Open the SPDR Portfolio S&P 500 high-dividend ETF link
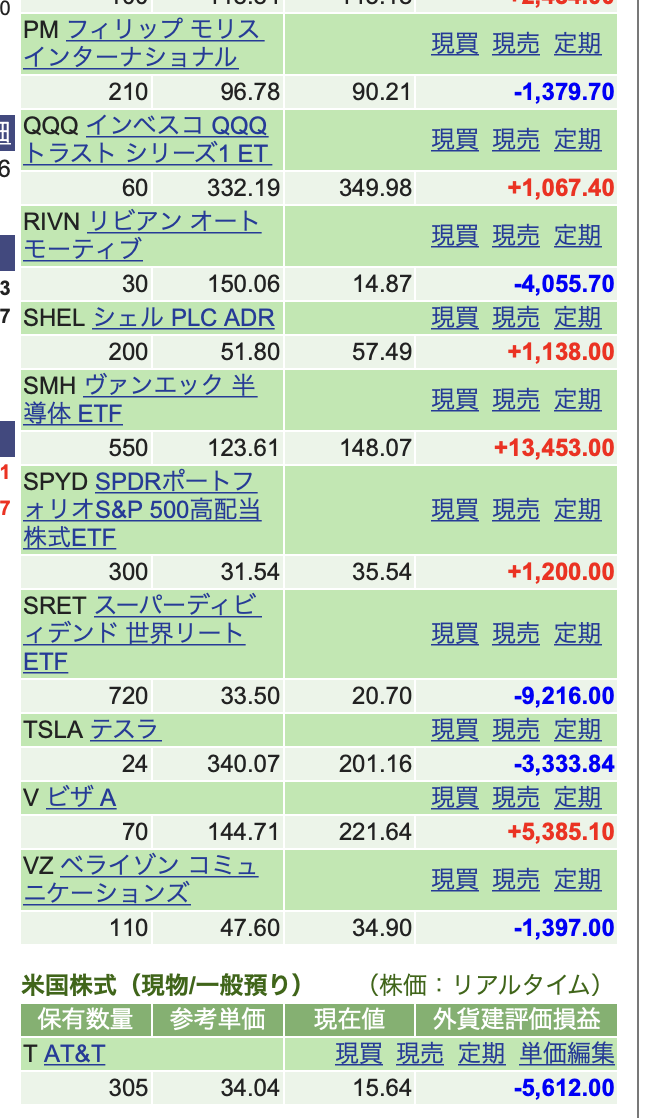Screen dimensions: 648x1118 point(142,509)
